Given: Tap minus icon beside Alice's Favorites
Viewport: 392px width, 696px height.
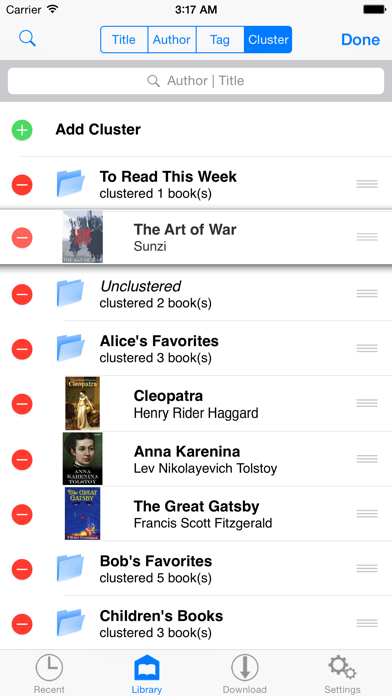Looking at the screenshot, I should [x=22, y=349].
